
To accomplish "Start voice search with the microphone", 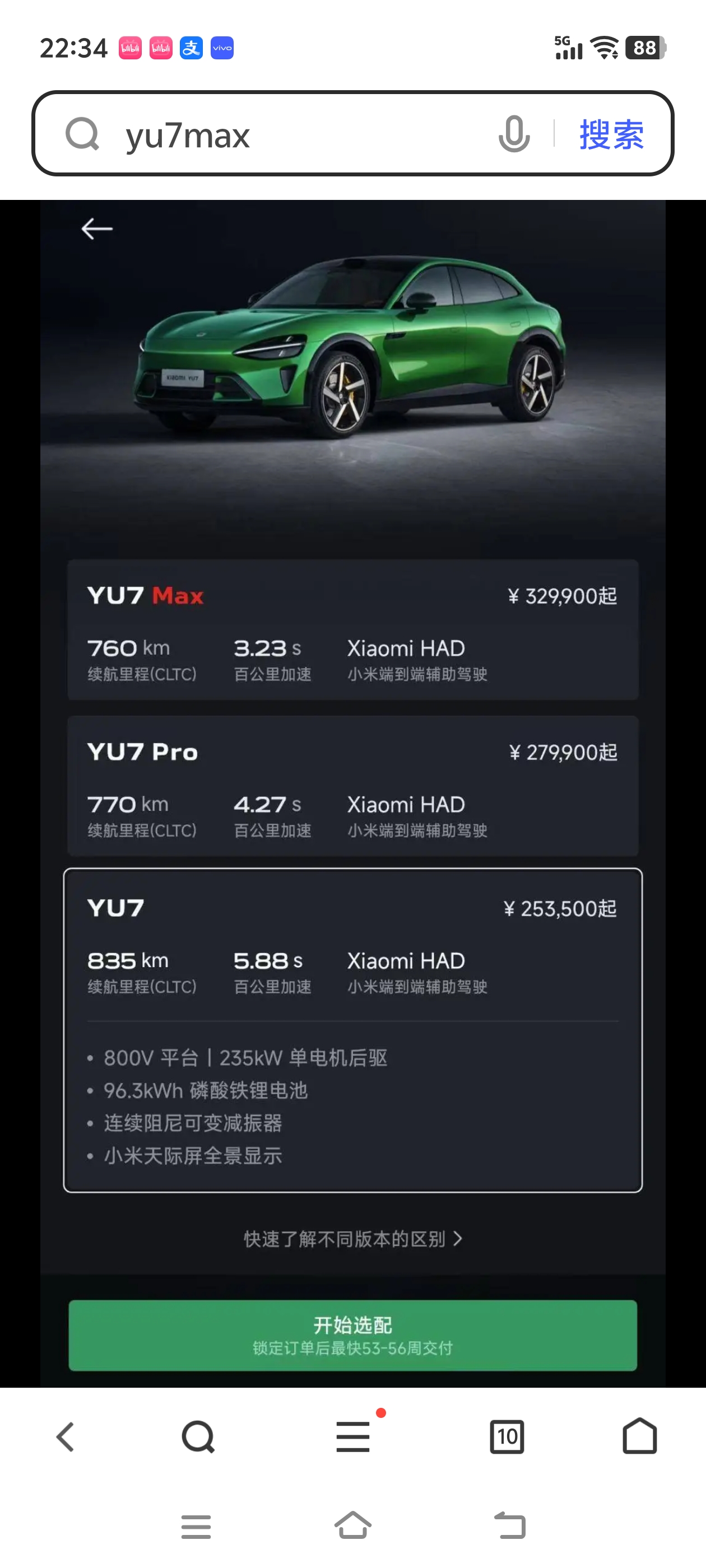I will pyautogui.click(x=513, y=134).
